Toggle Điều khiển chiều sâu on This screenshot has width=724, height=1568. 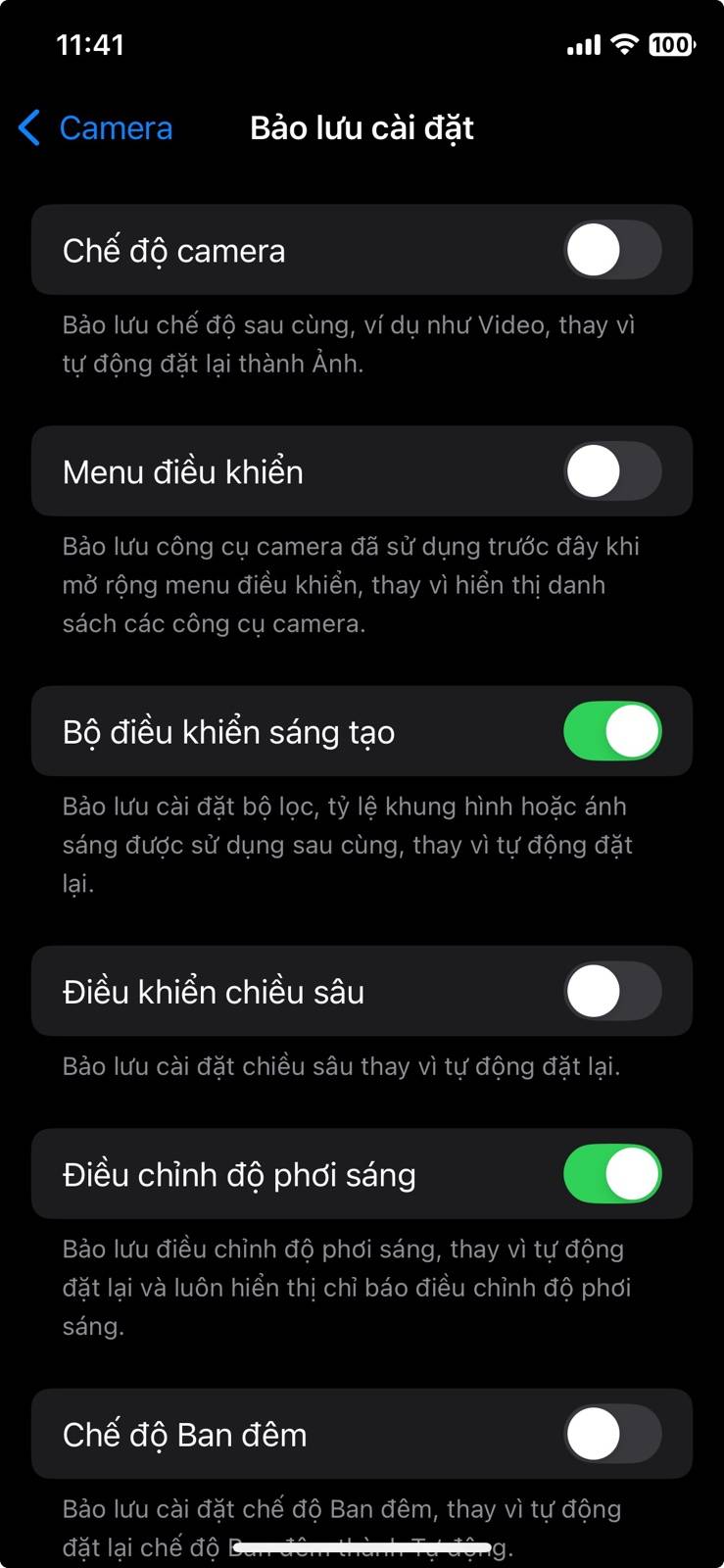[x=612, y=992]
